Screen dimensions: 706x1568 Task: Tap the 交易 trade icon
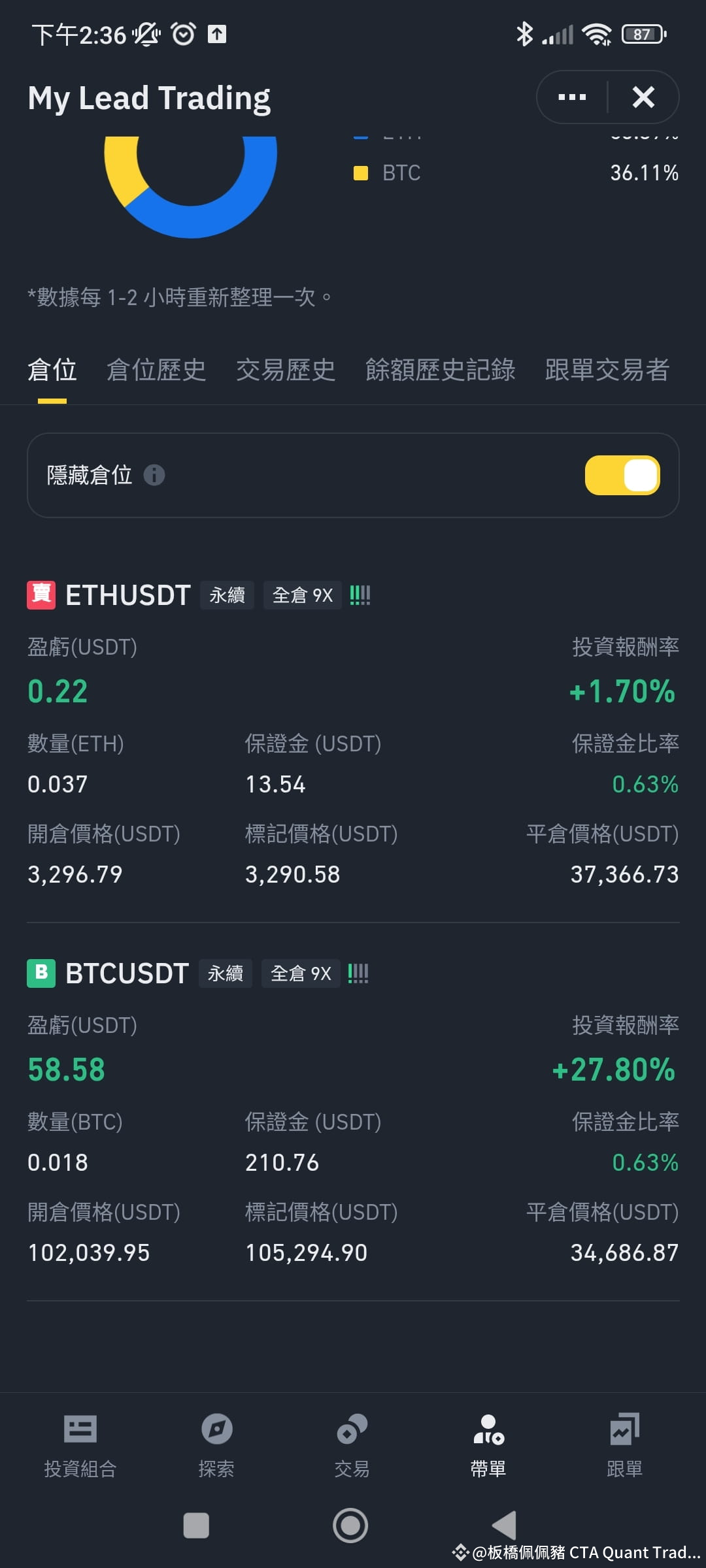pos(352,1444)
